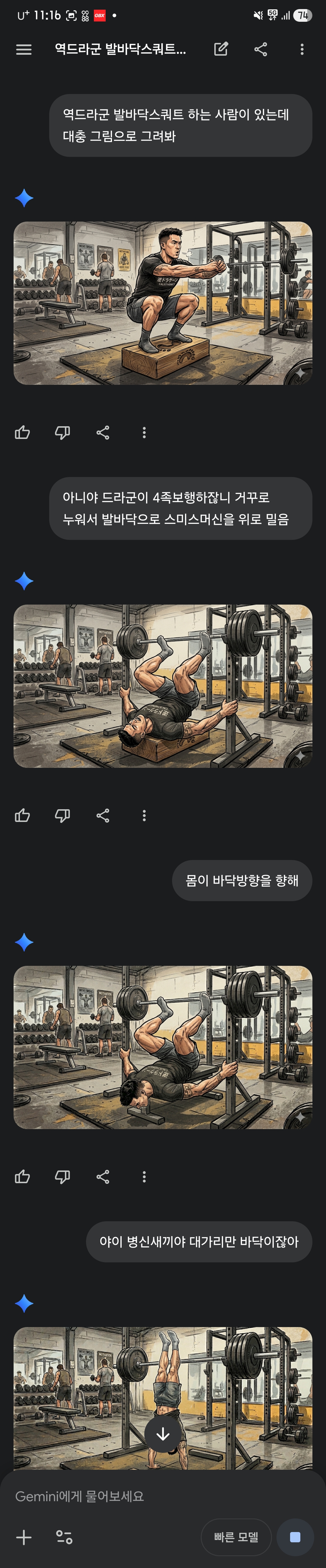The height and width of the screenshot is (1568, 326).
Task: Open the hamburger navigation menu
Action: [24, 50]
